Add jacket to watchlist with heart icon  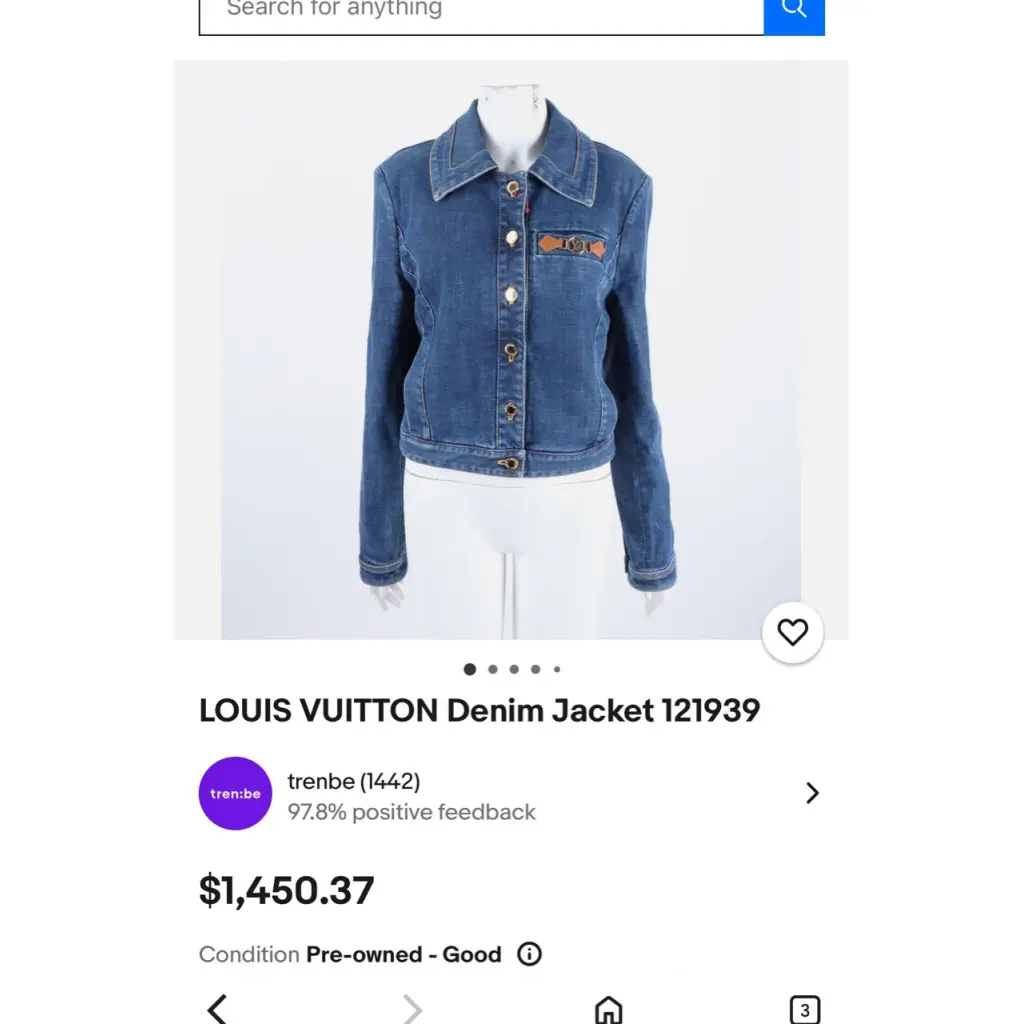click(792, 632)
